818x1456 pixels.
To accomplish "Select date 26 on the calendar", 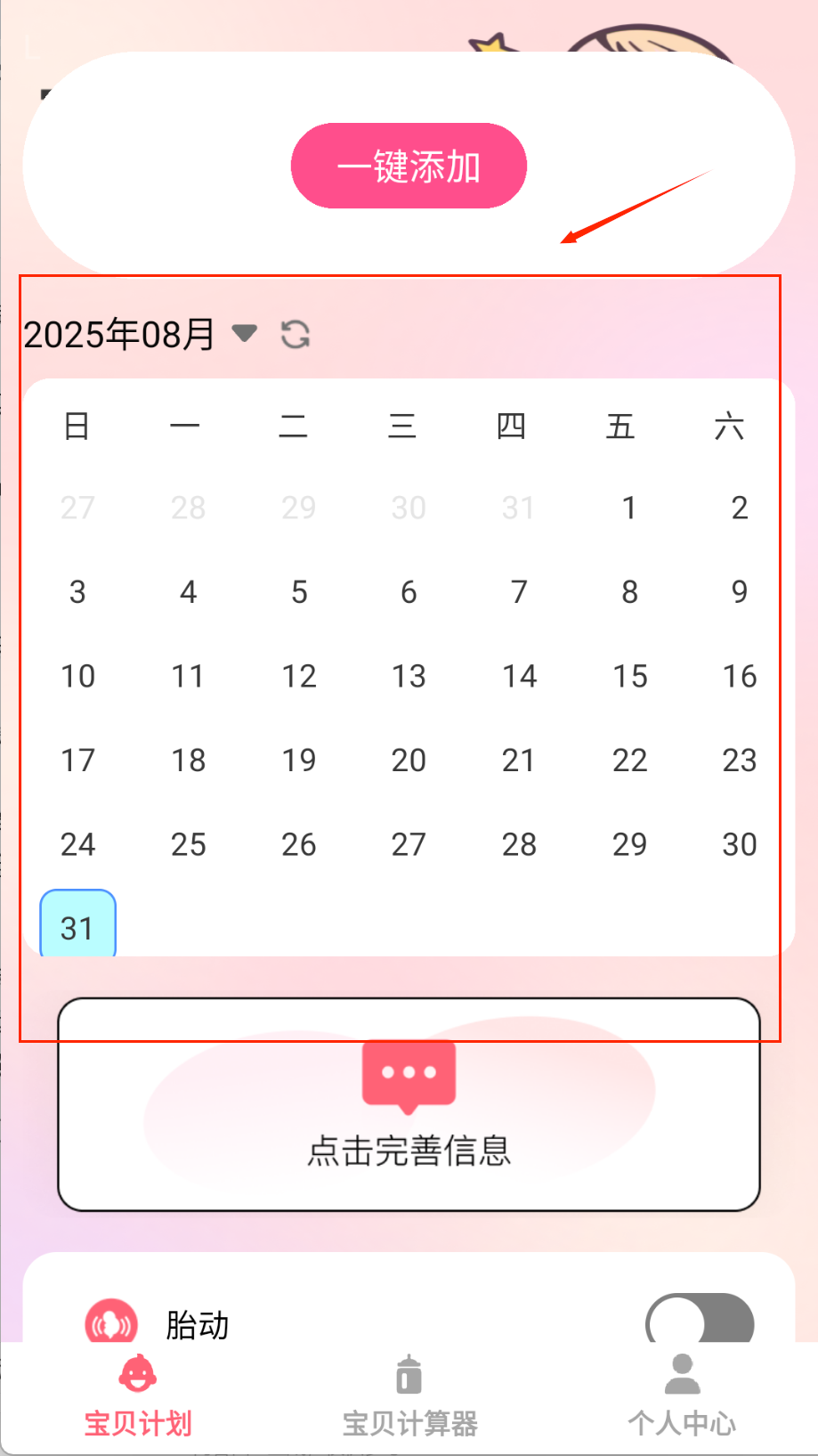I will coord(299,844).
